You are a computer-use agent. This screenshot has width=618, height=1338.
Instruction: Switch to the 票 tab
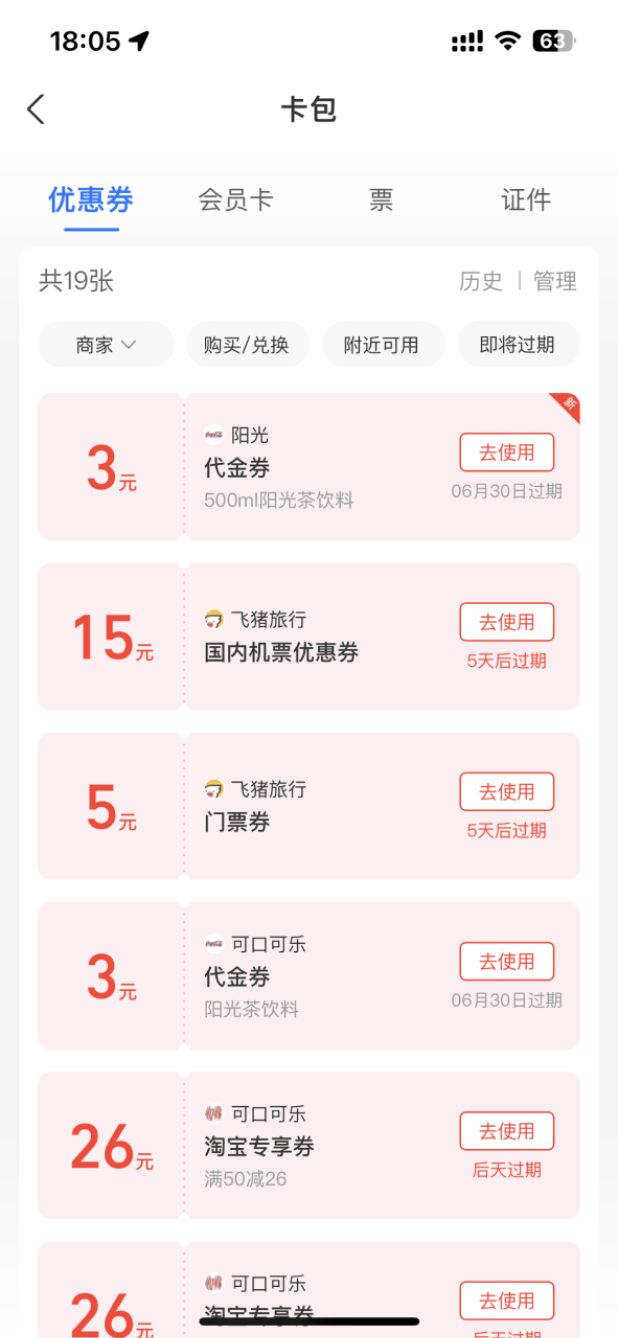click(381, 199)
